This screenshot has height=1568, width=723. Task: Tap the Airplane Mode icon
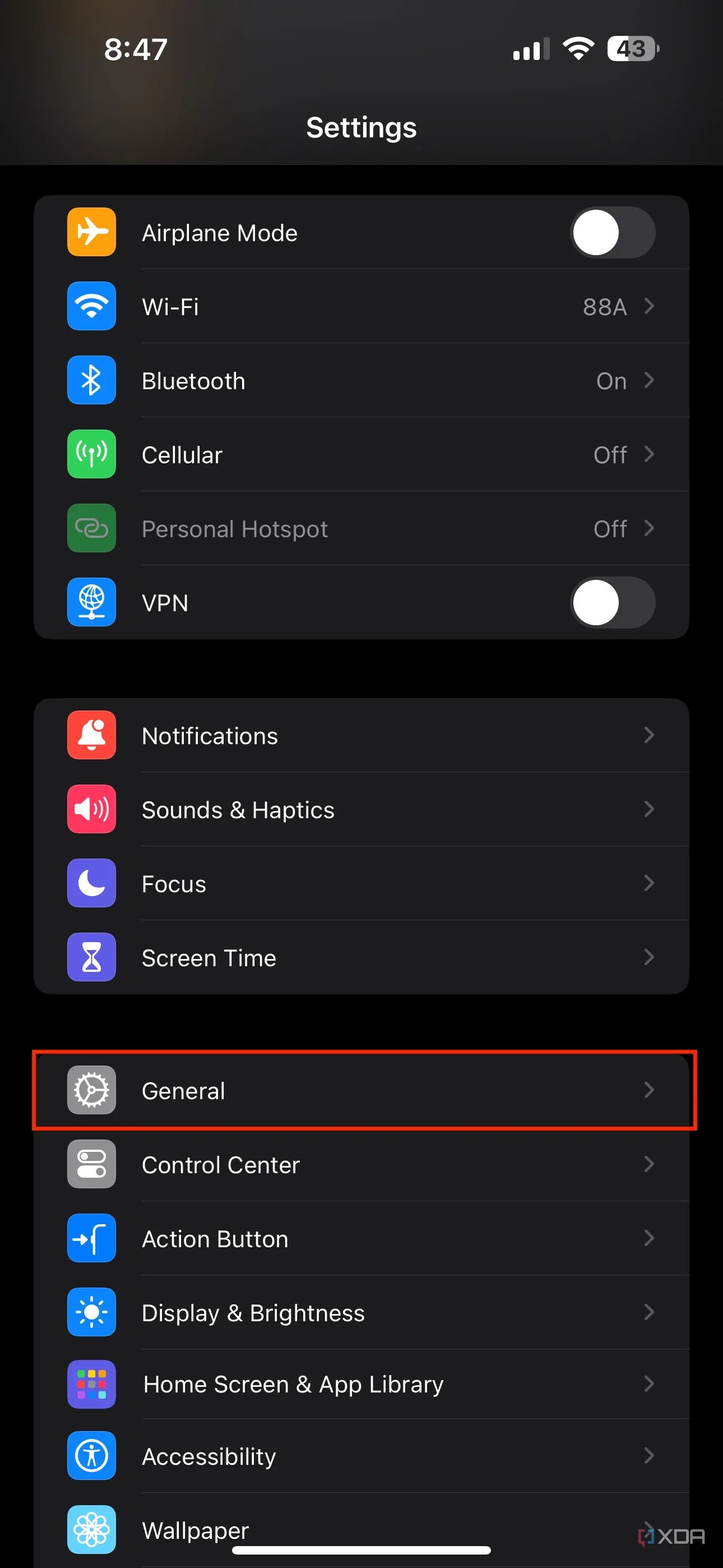(91, 233)
